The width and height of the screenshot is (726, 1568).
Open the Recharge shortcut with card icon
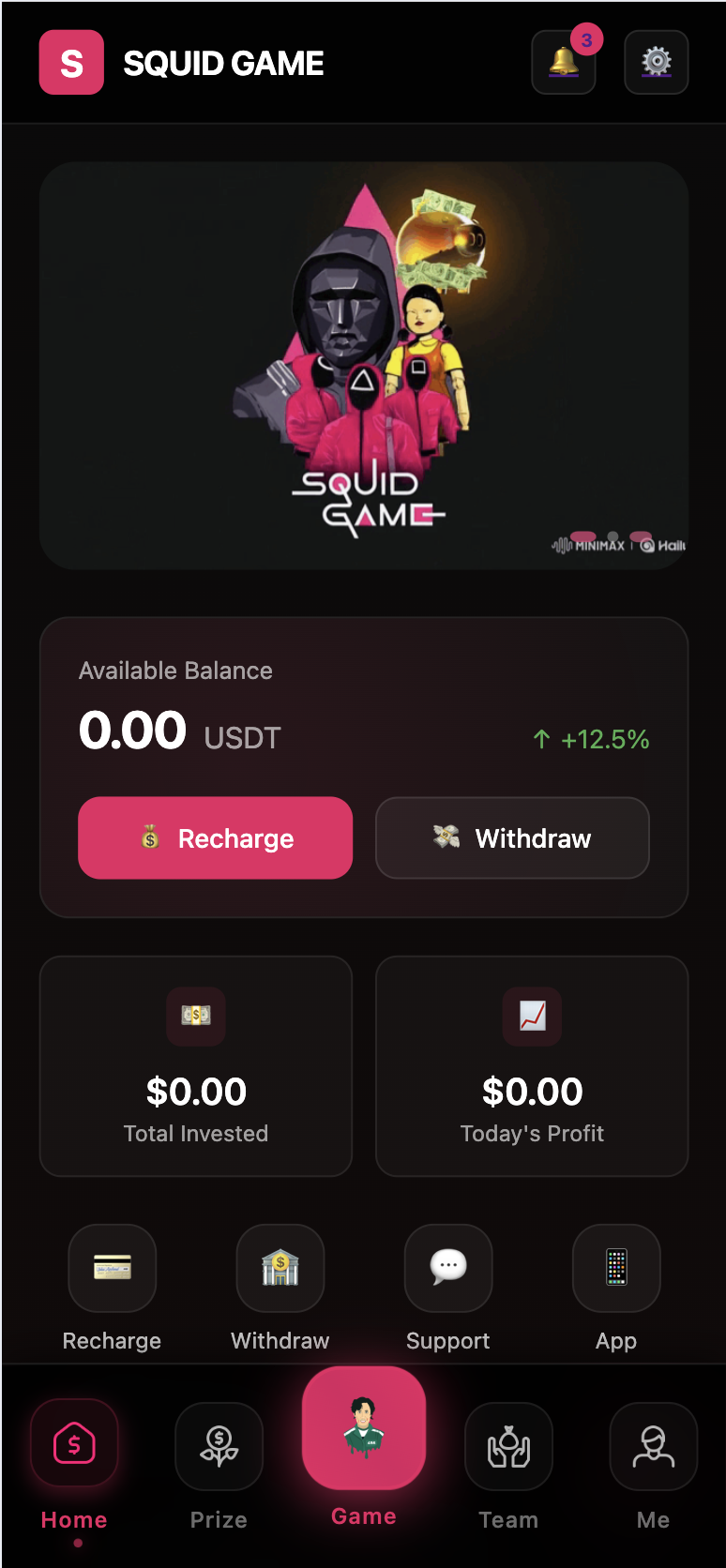(113, 1268)
